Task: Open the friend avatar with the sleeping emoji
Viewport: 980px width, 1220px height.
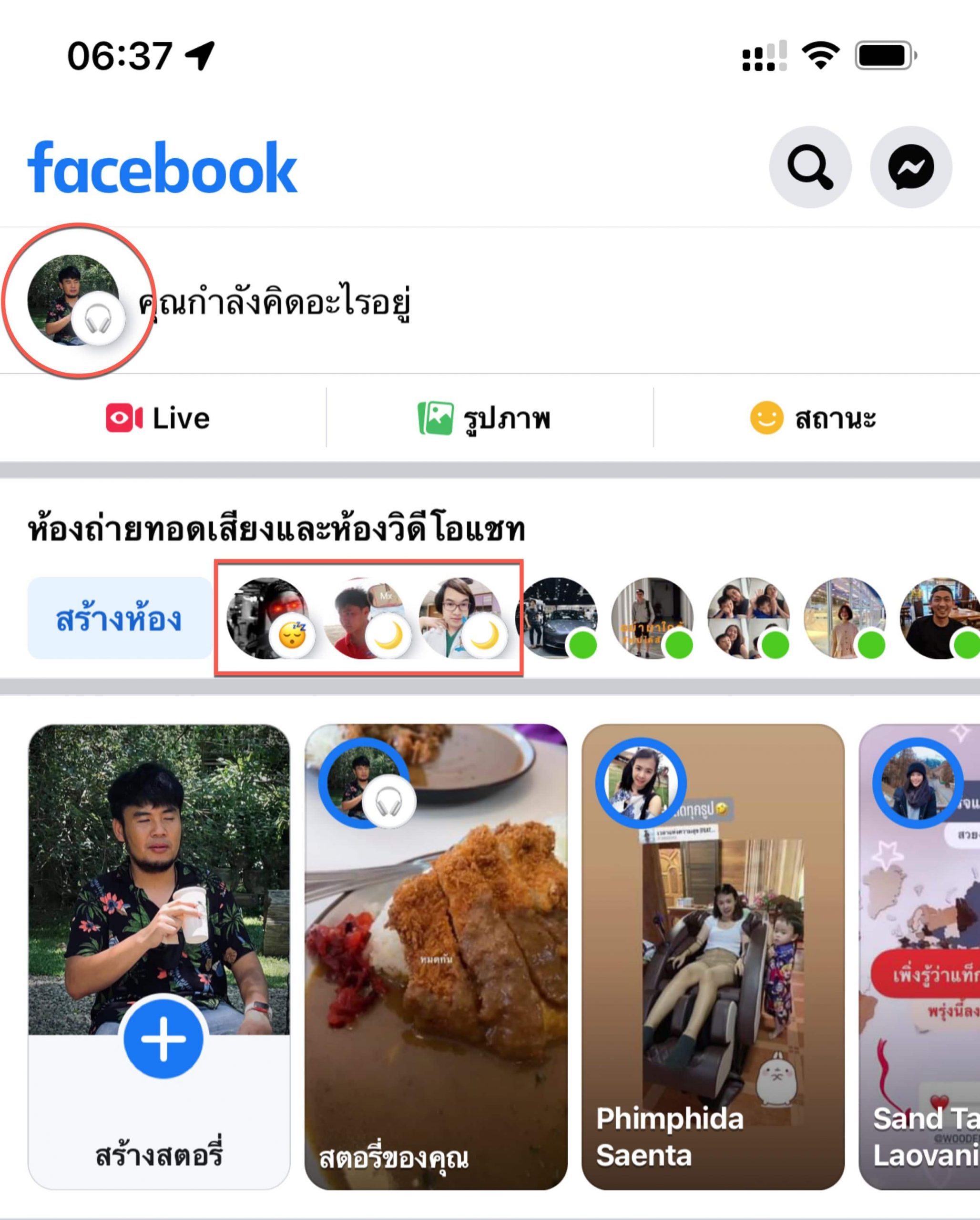Action: point(267,618)
